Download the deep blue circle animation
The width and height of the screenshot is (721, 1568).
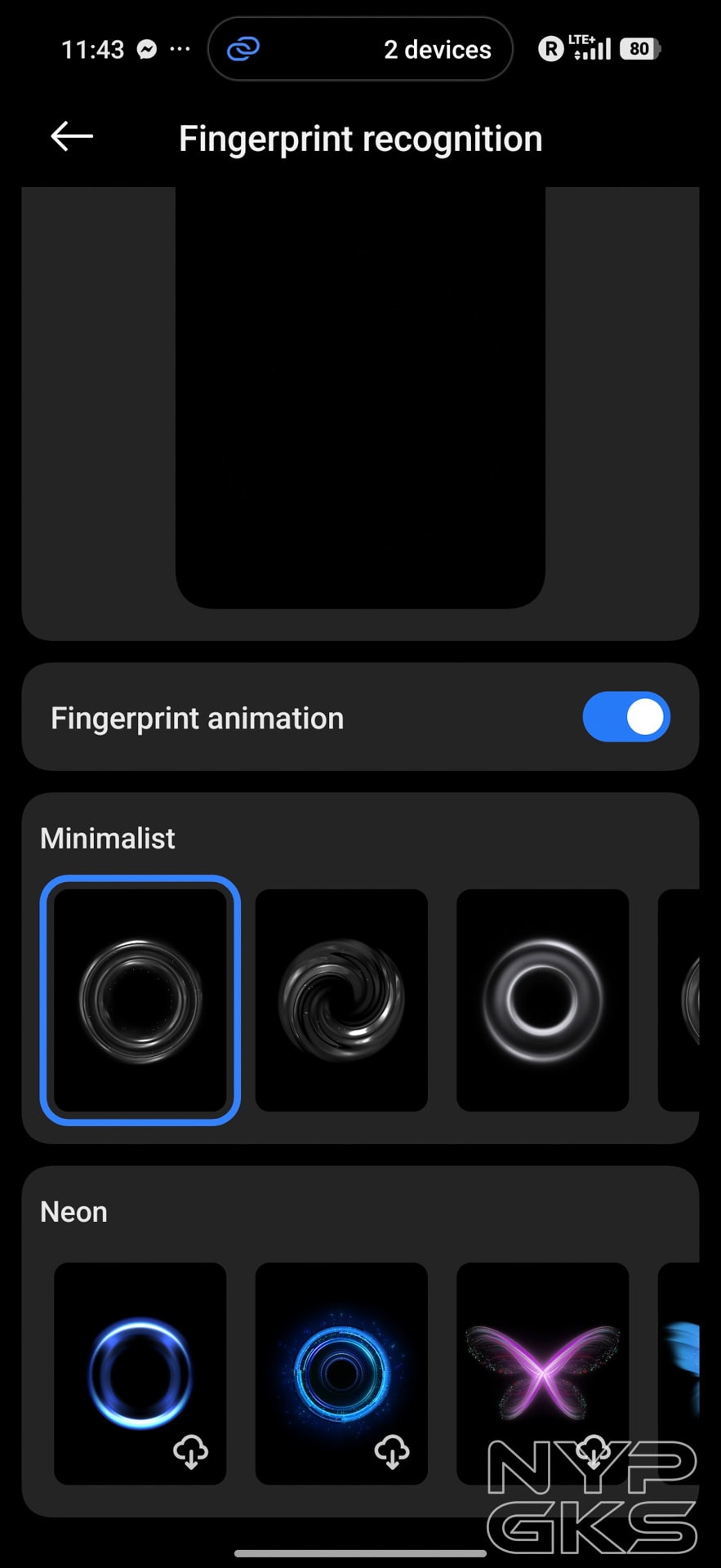coord(392,1450)
